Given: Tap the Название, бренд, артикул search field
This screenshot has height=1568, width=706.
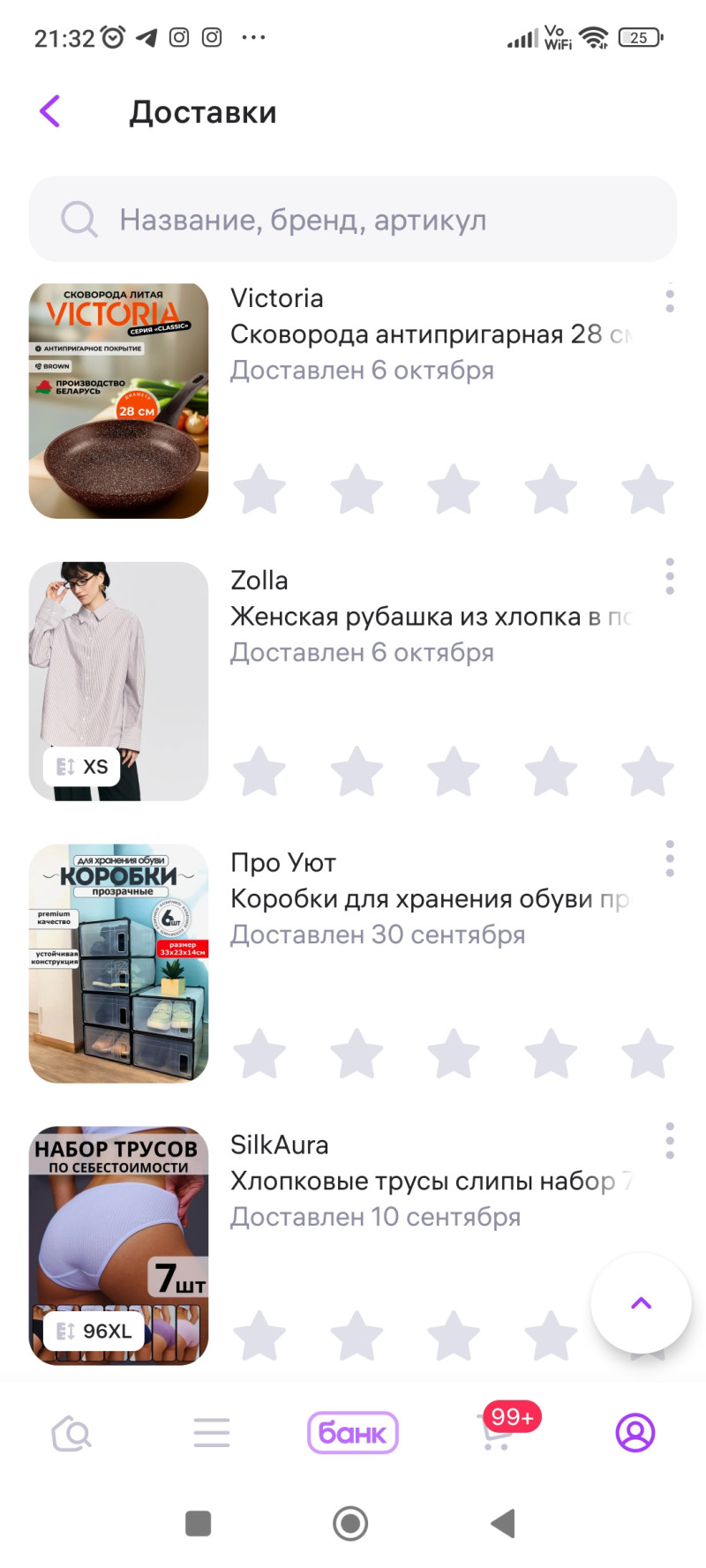Looking at the screenshot, I should pyautogui.click(x=353, y=219).
